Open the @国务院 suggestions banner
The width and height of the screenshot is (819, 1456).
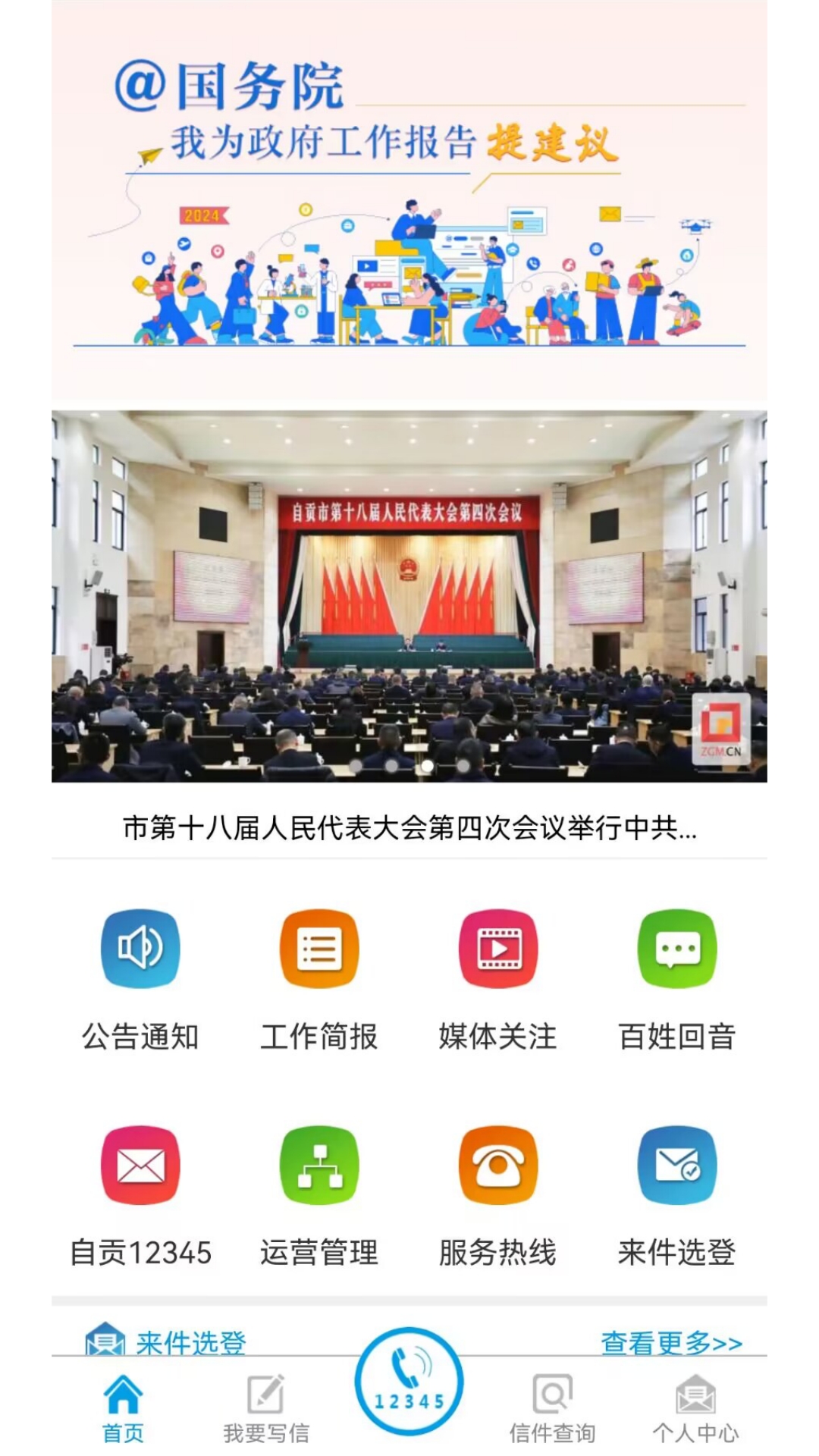tap(409, 201)
